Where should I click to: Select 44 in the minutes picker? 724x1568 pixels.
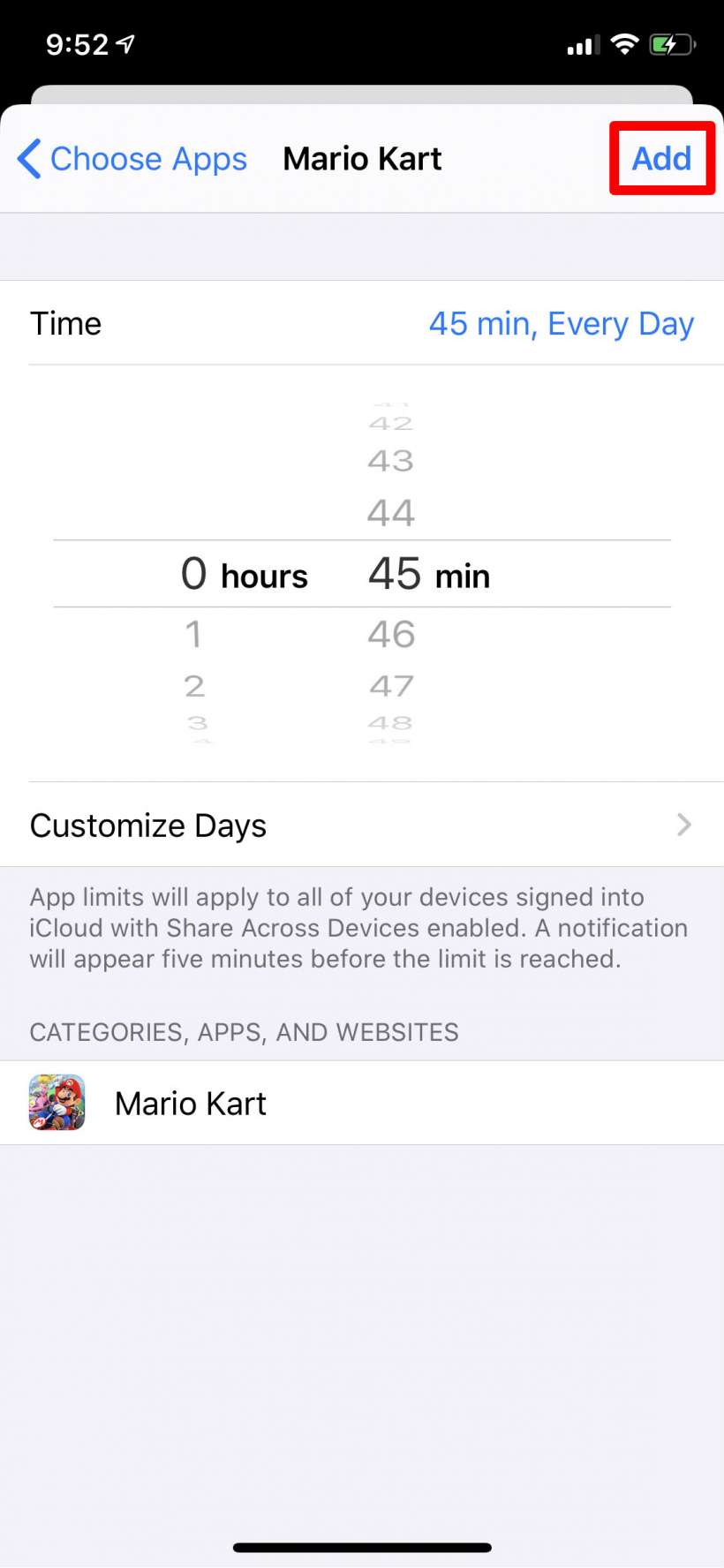(x=391, y=513)
